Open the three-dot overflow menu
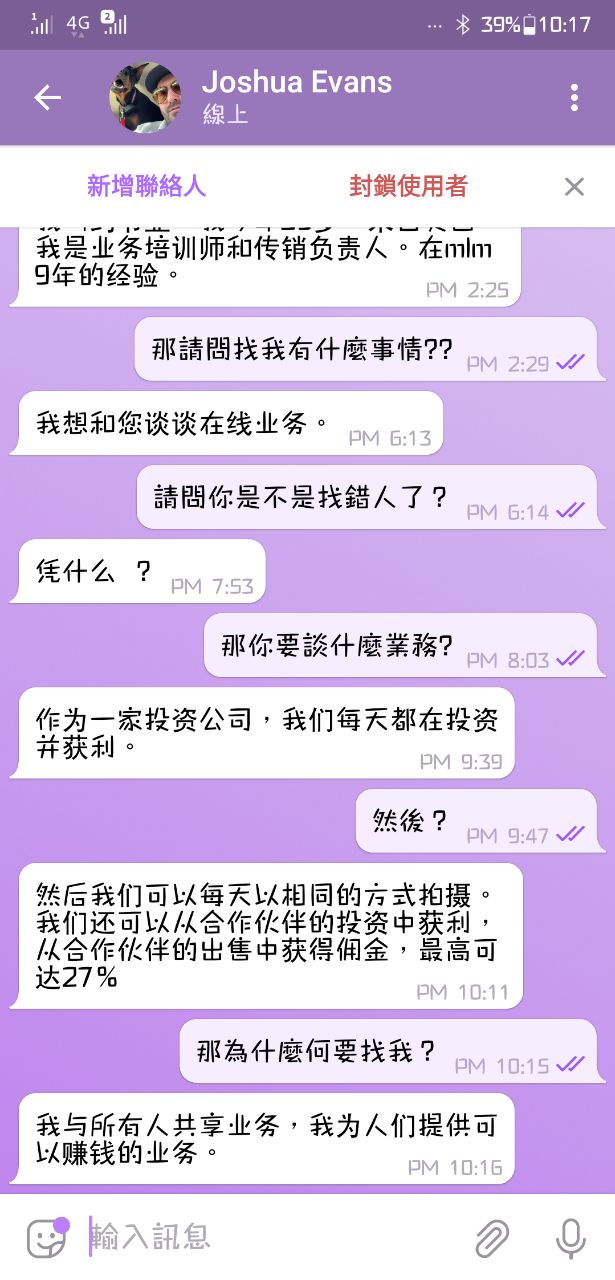This screenshot has width=615, height=1280. (574, 97)
